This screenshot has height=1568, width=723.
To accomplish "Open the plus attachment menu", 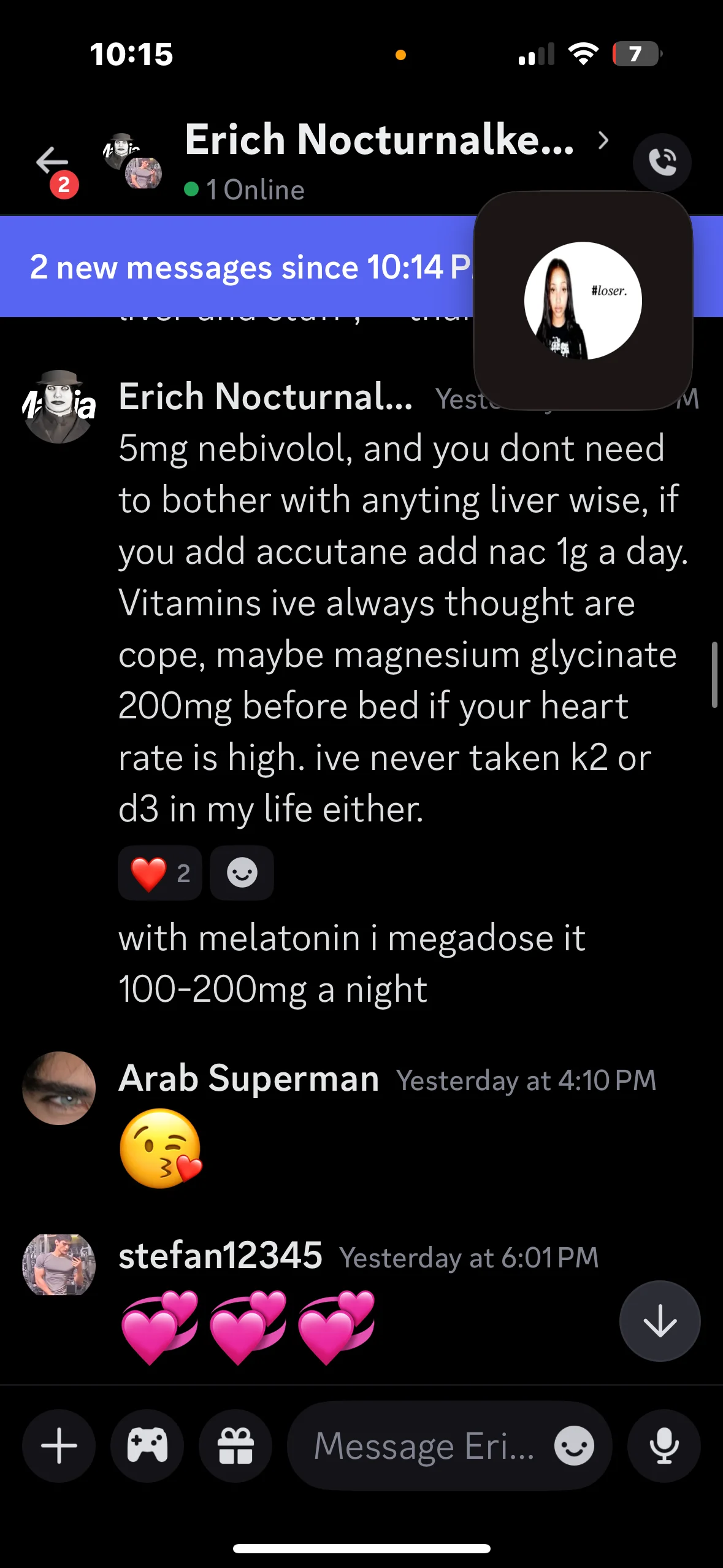I will [x=59, y=1446].
